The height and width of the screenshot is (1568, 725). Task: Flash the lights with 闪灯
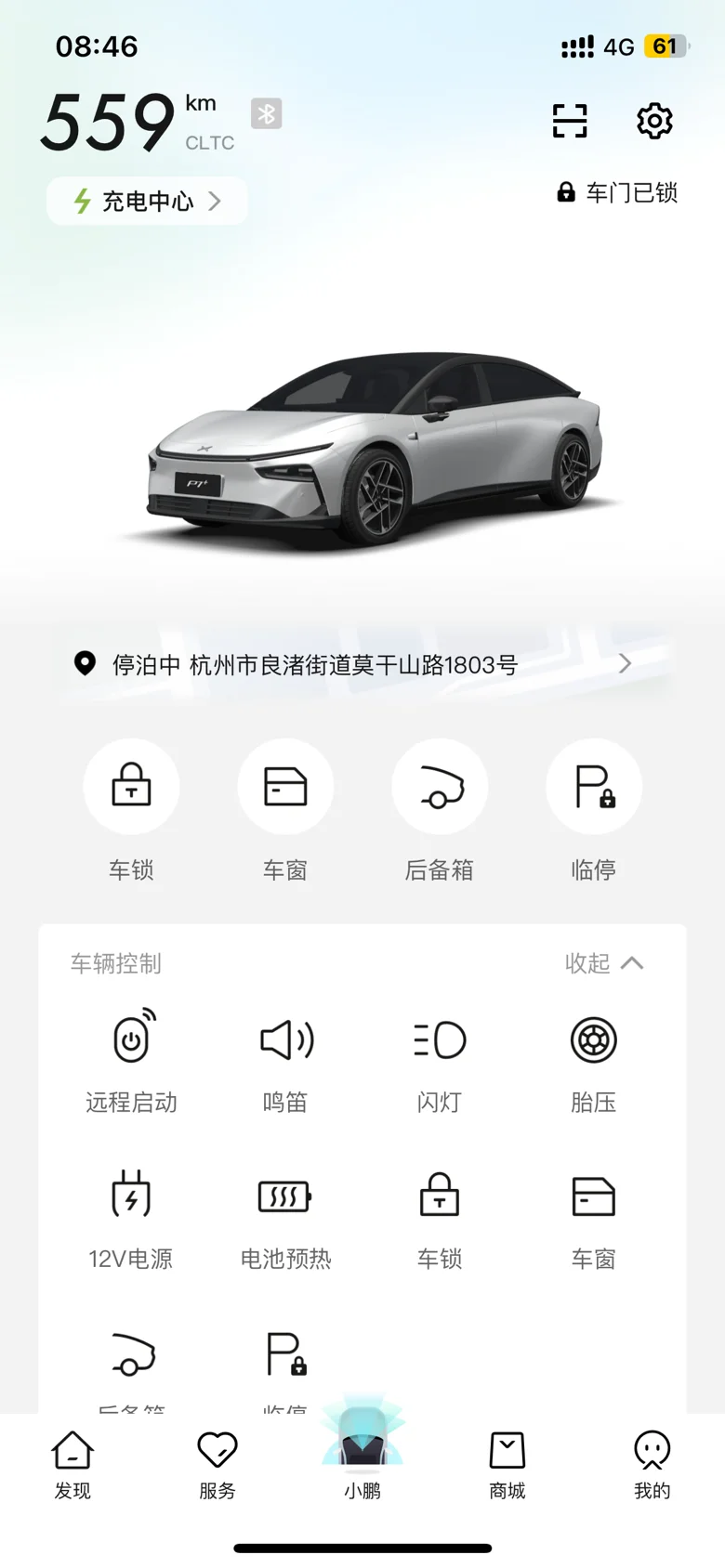point(440,1062)
